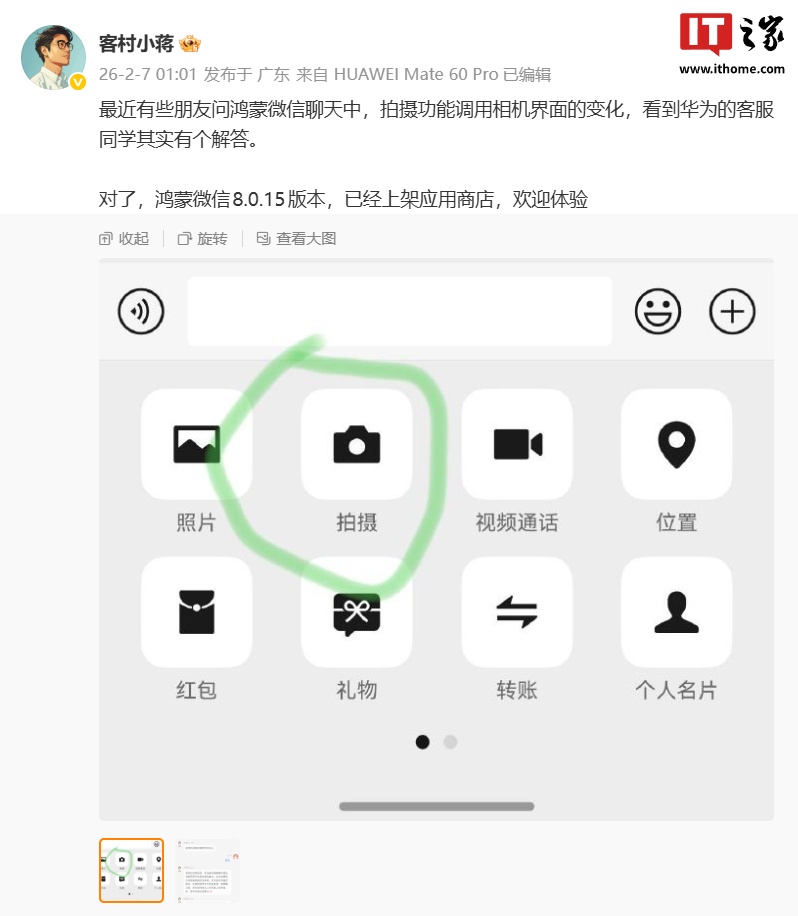Screen dimensions: 798x916
Task: Select the first image thumbnail
Action: pyautogui.click(x=131, y=870)
